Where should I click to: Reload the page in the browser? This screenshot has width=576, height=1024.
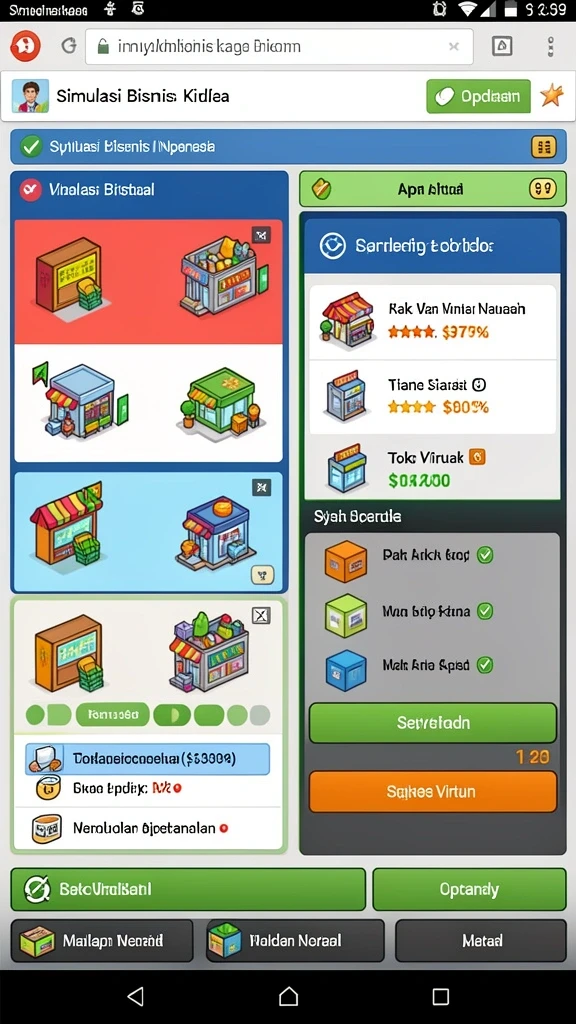pos(69,46)
